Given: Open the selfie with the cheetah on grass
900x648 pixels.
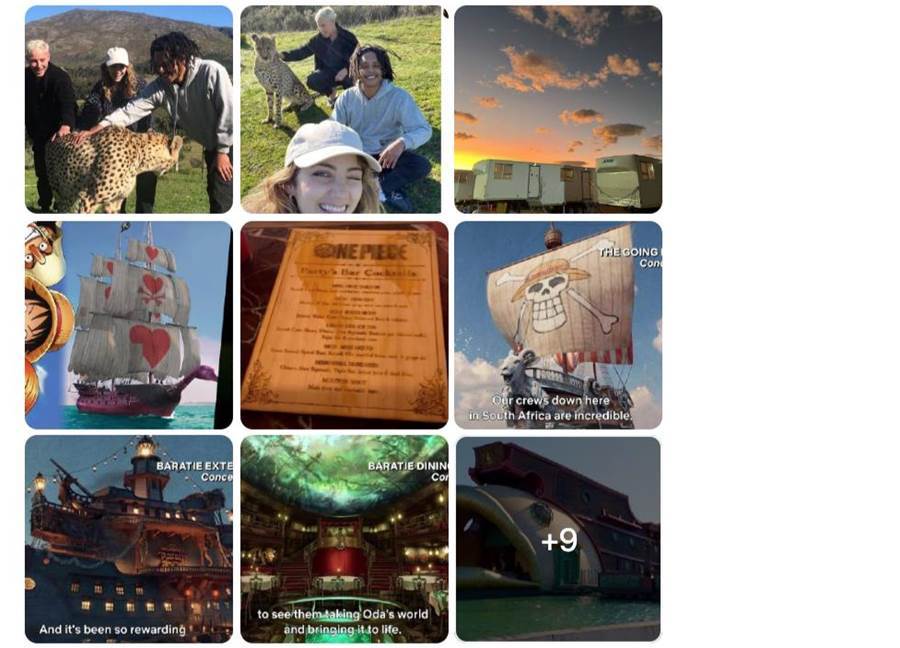Looking at the screenshot, I should click(344, 109).
